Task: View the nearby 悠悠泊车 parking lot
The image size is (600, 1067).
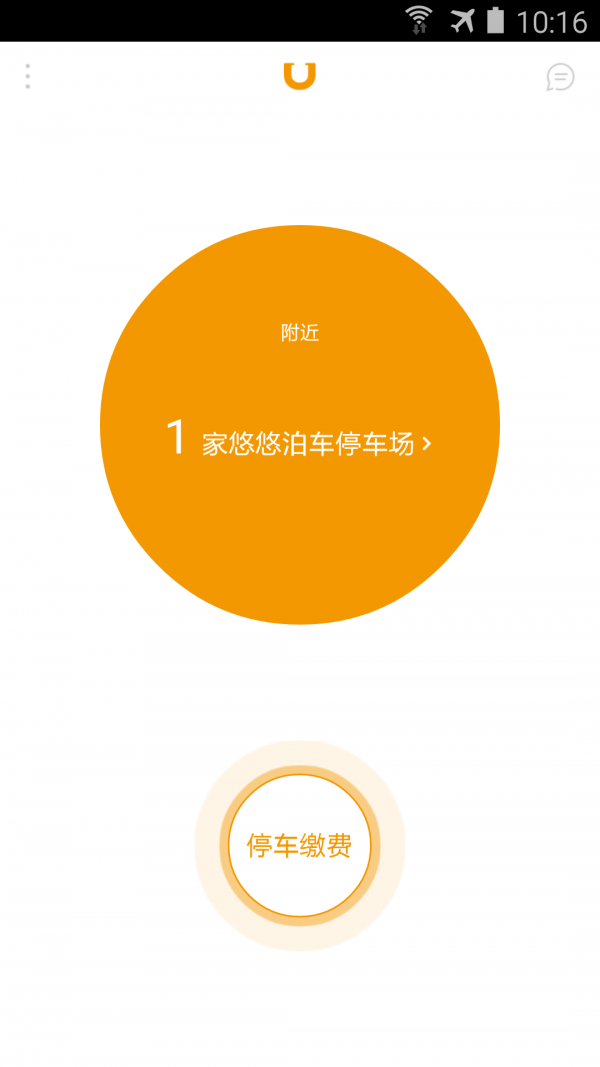Action: [300, 441]
